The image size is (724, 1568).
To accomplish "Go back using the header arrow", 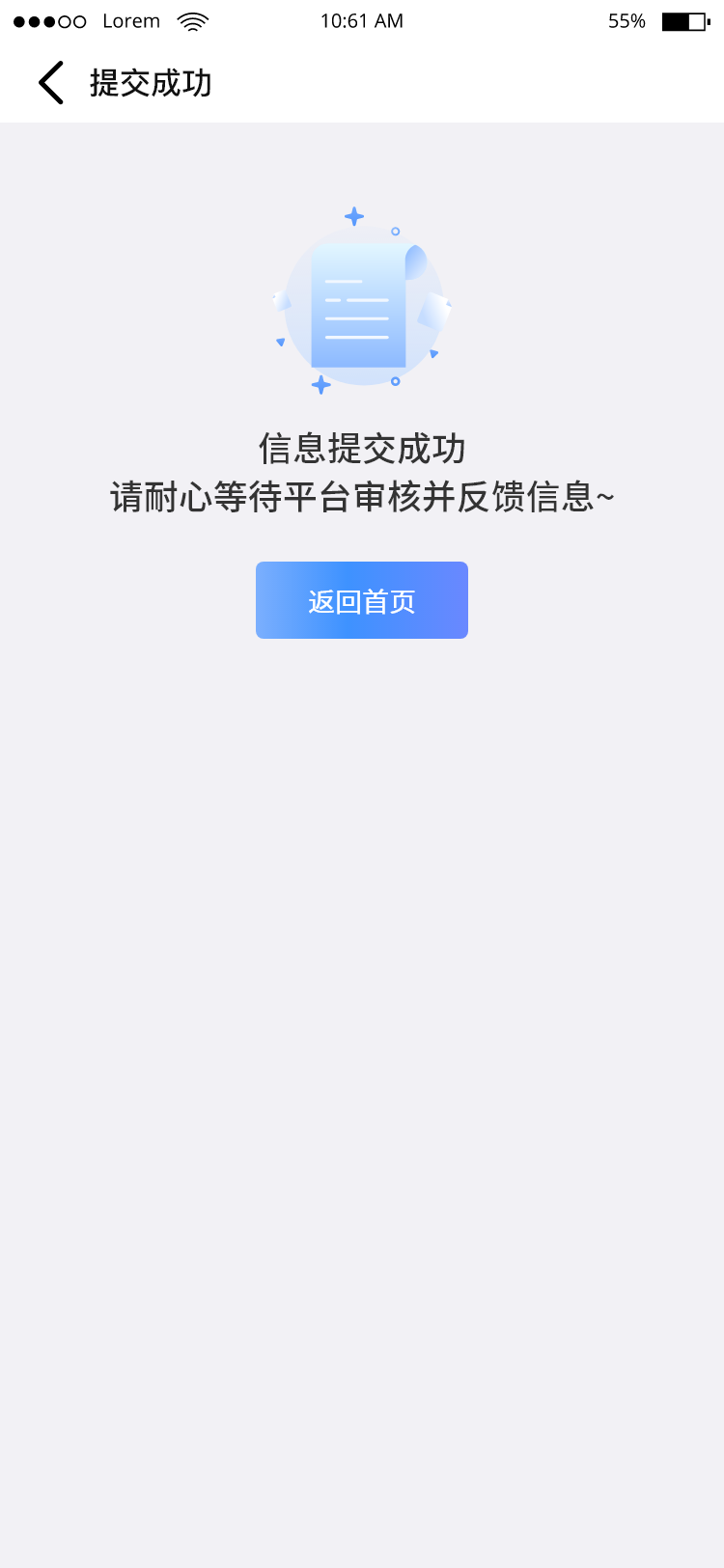I will point(51,83).
